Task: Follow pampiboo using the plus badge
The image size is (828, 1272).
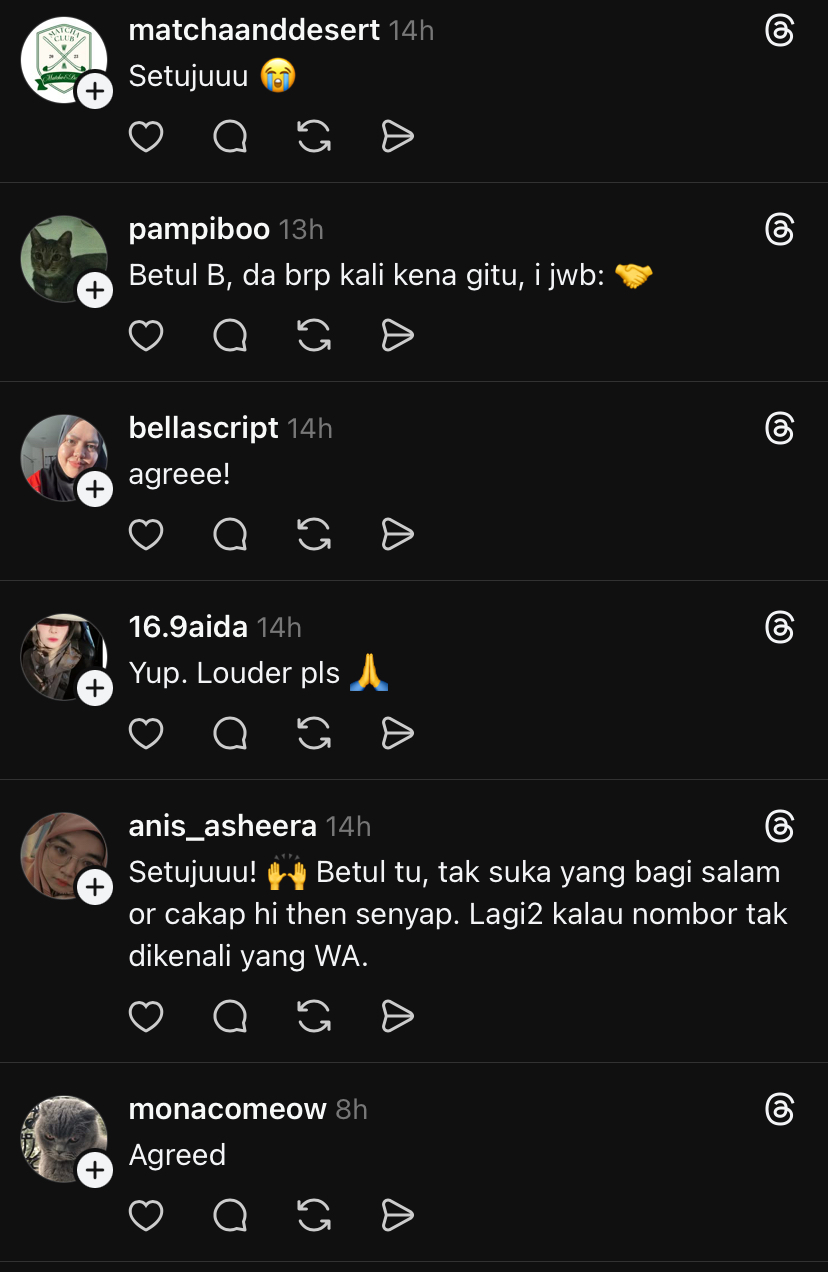Action: (x=95, y=291)
